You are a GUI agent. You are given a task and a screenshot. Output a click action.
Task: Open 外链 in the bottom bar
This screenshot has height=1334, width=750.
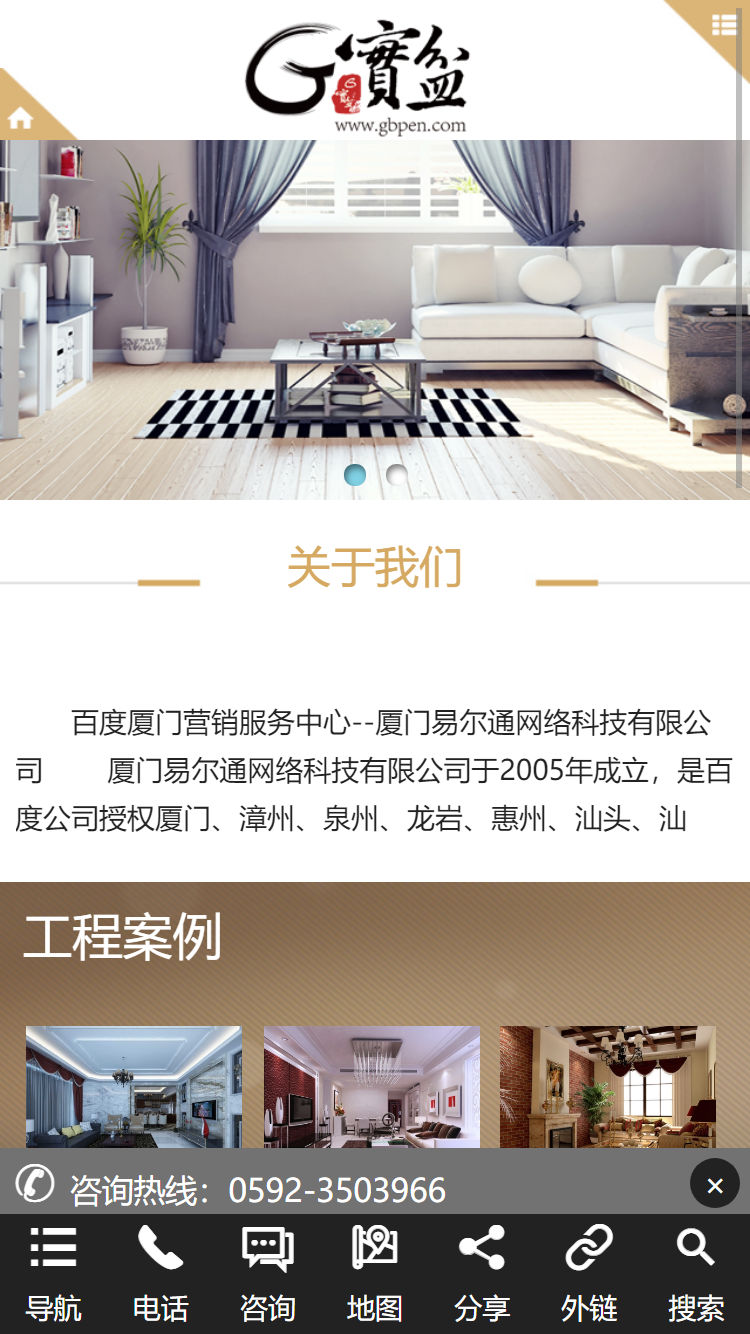(x=588, y=1274)
